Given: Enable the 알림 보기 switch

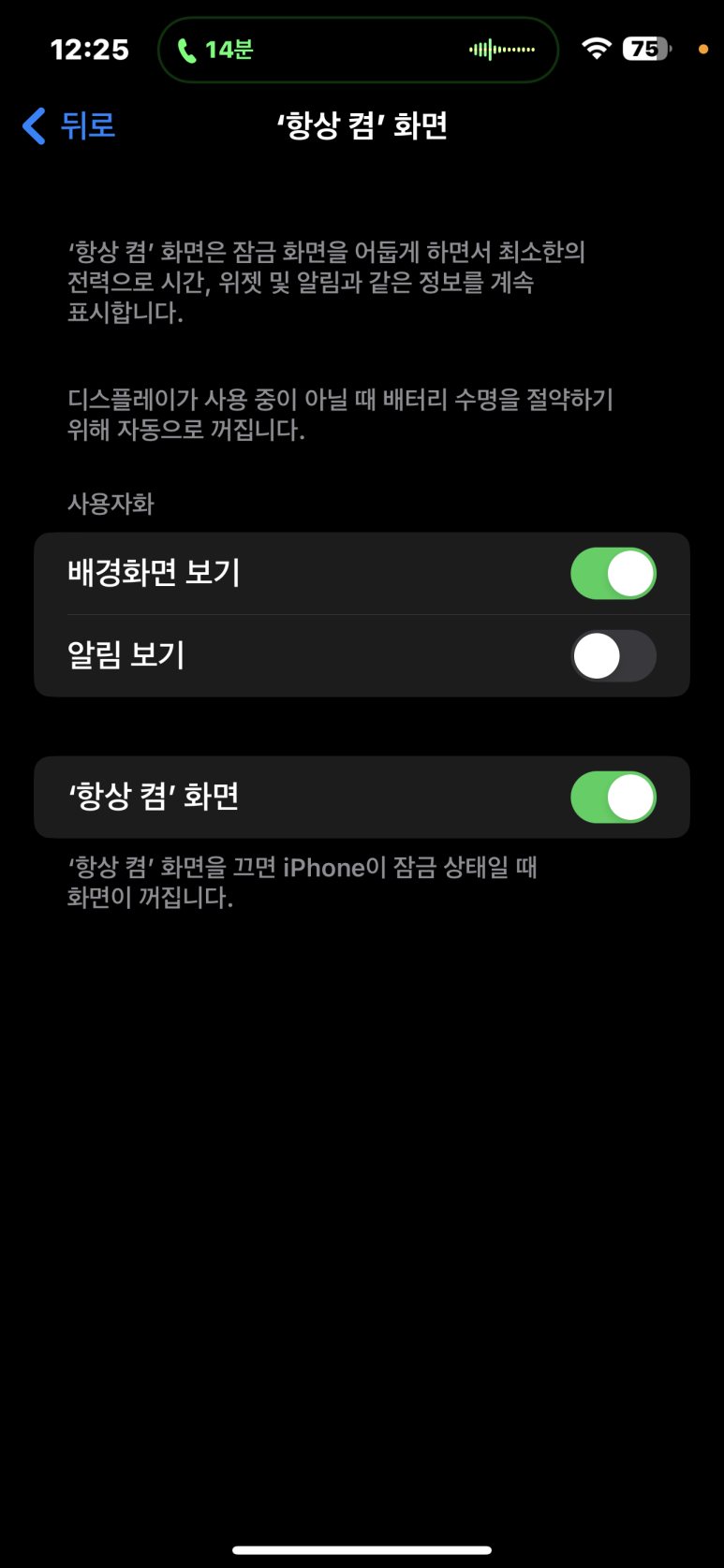Looking at the screenshot, I should pos(613,655).
